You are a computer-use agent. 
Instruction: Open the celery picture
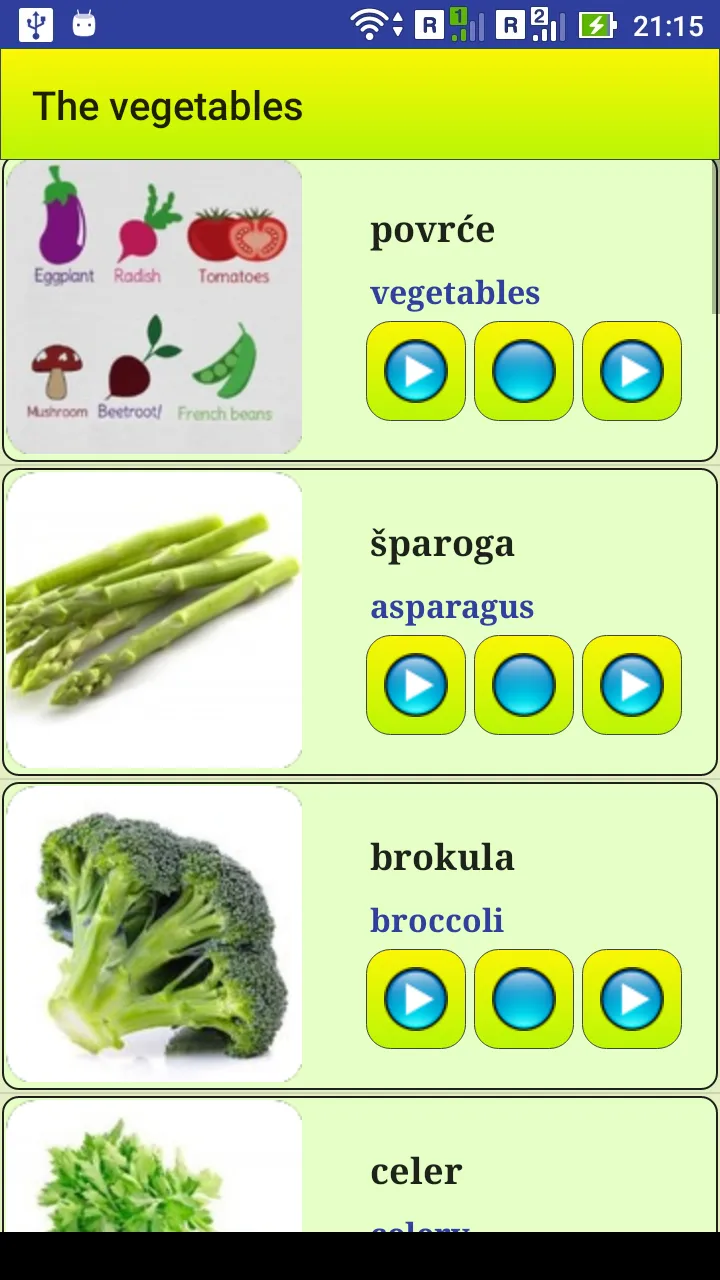[154, 1166]
